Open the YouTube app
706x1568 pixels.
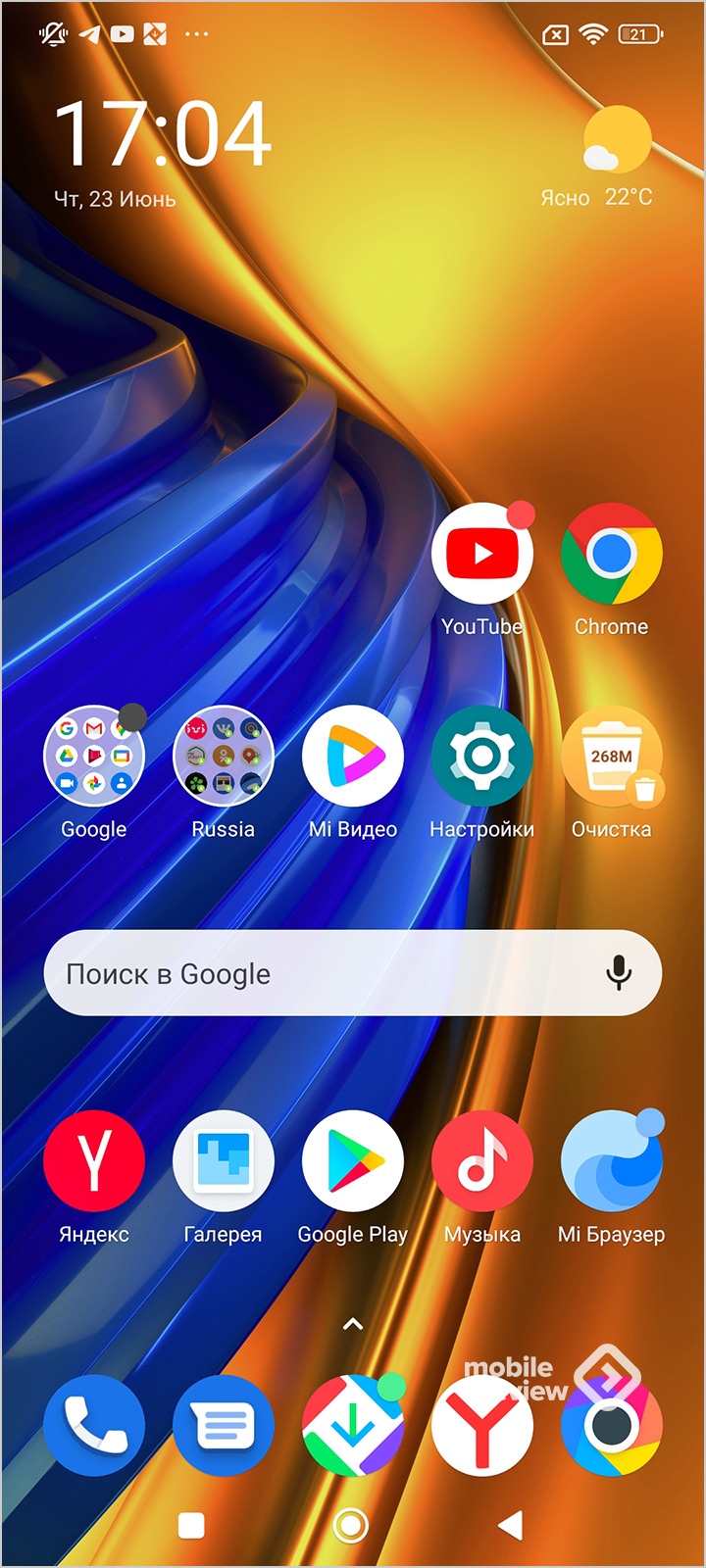[x=482, y=555]
